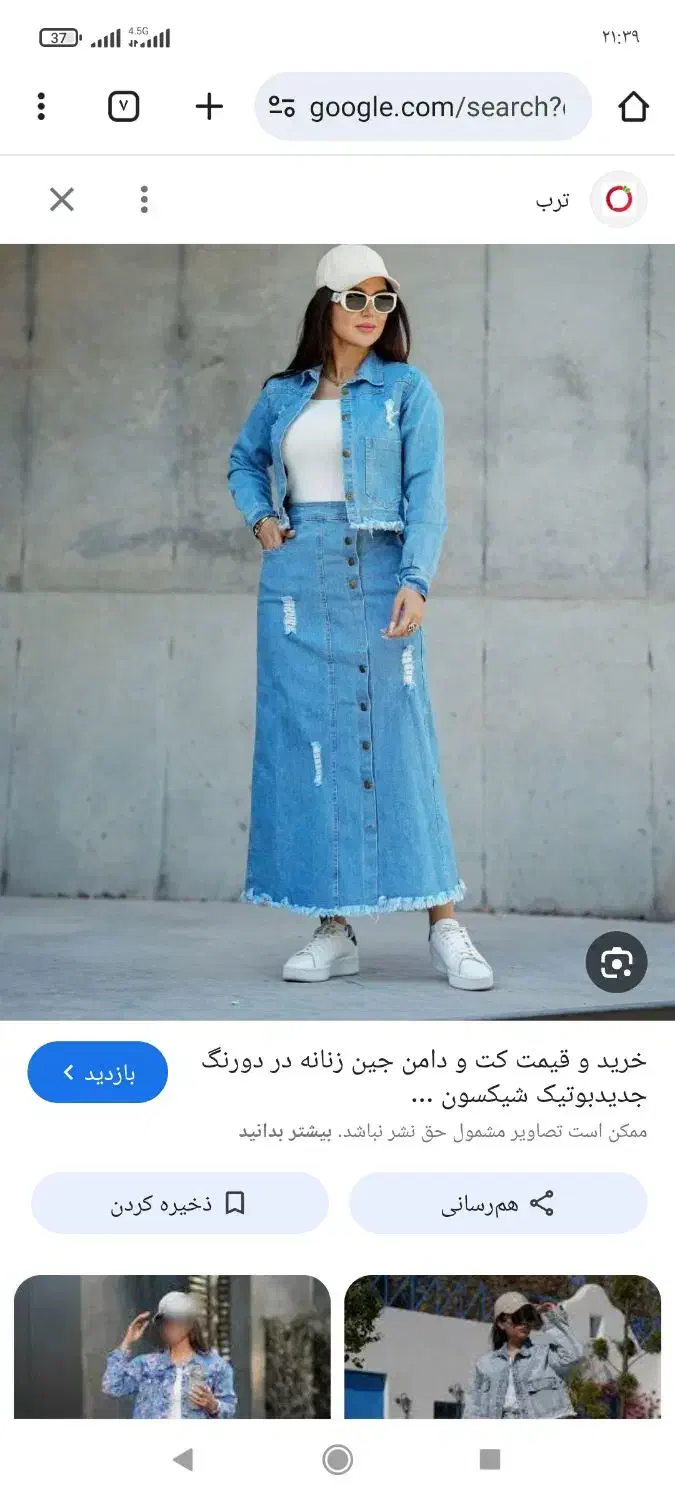The image size is (675, 1500).
Task: Open the floral denim jacket related image
Action: click(172, 1346)
